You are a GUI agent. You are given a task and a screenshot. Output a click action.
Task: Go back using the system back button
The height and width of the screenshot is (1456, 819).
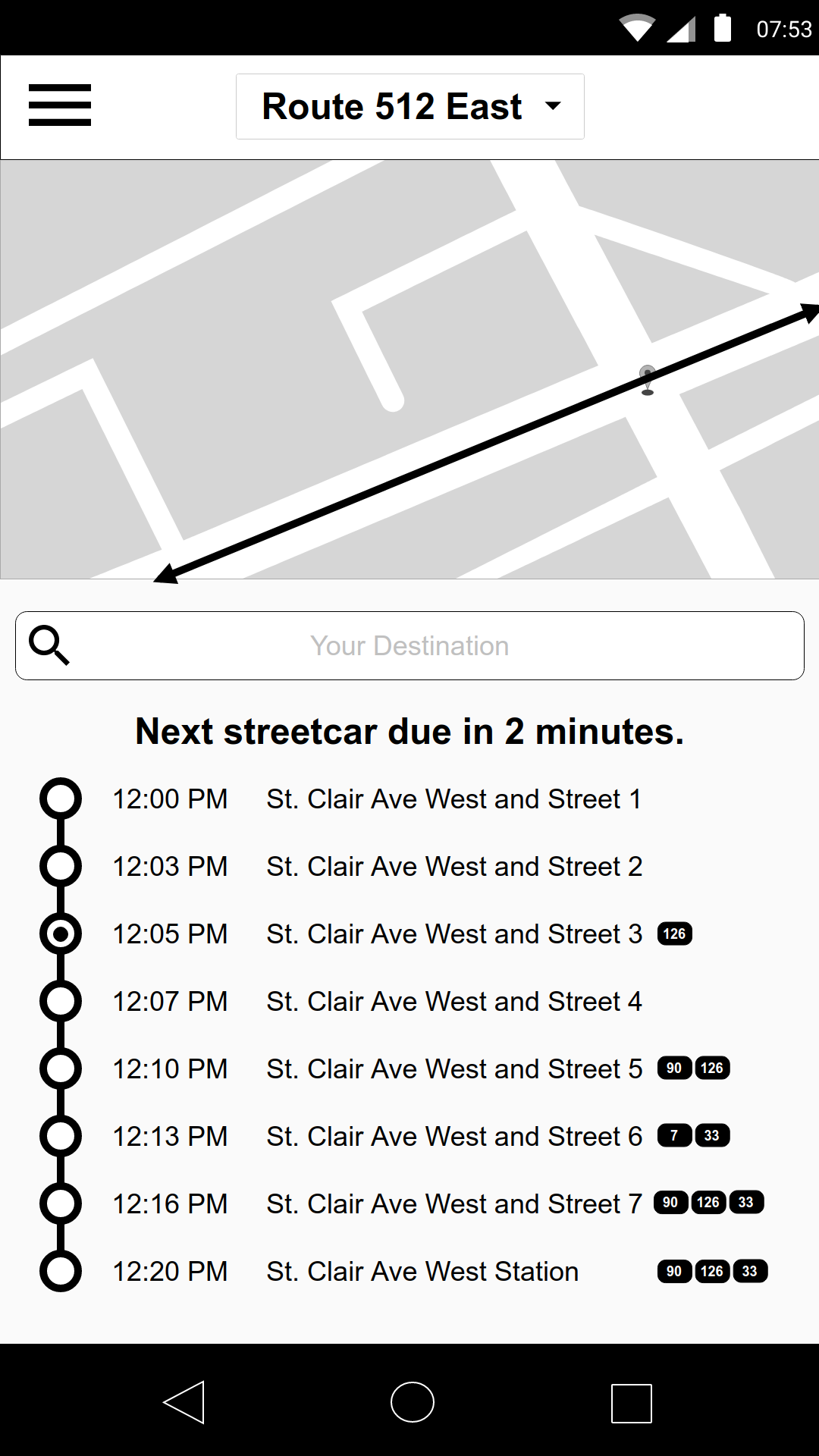184,1401
